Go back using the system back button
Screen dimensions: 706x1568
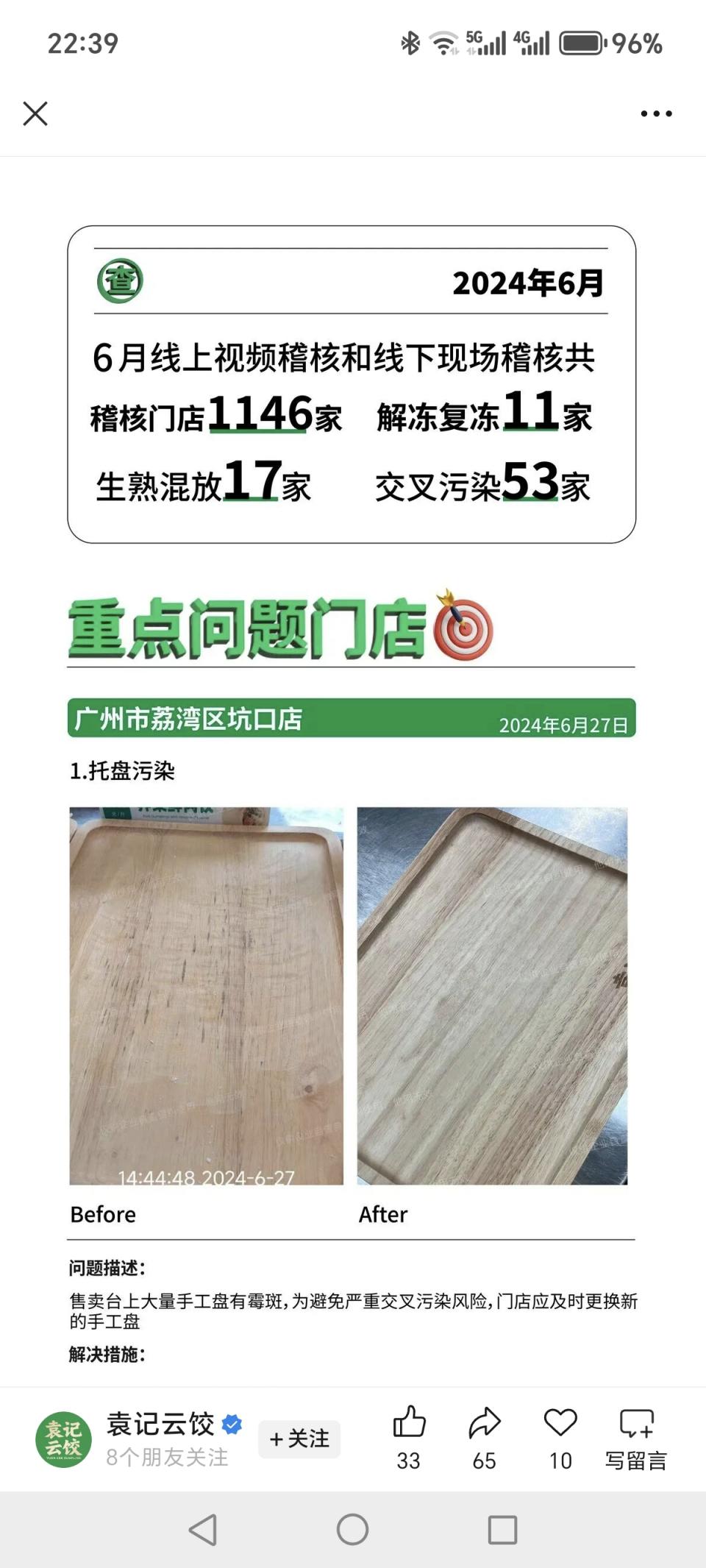click(x=203, y=1530)
